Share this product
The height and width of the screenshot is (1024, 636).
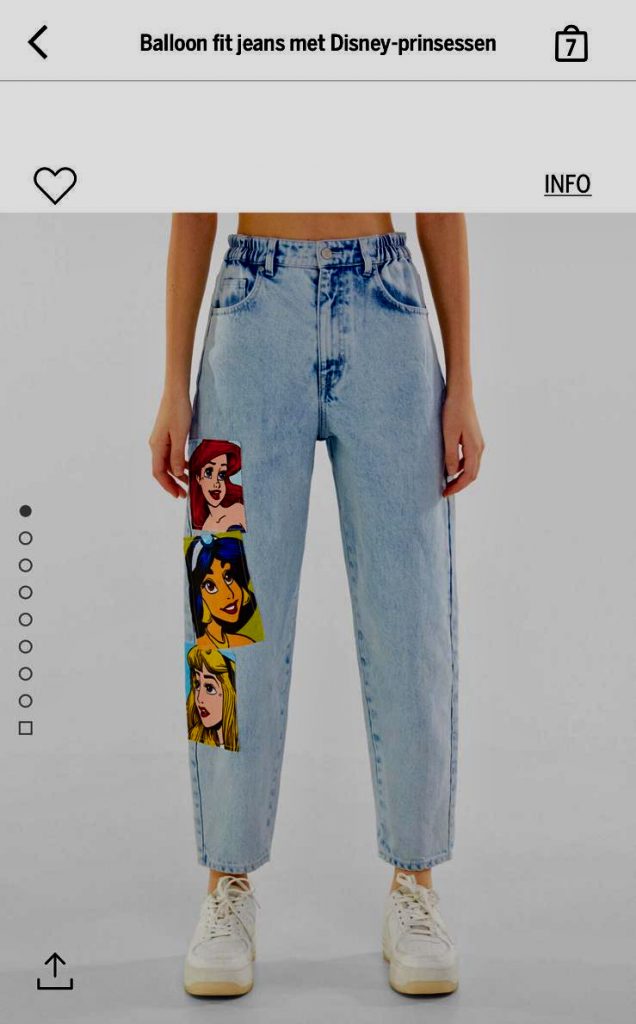[55, 971]
